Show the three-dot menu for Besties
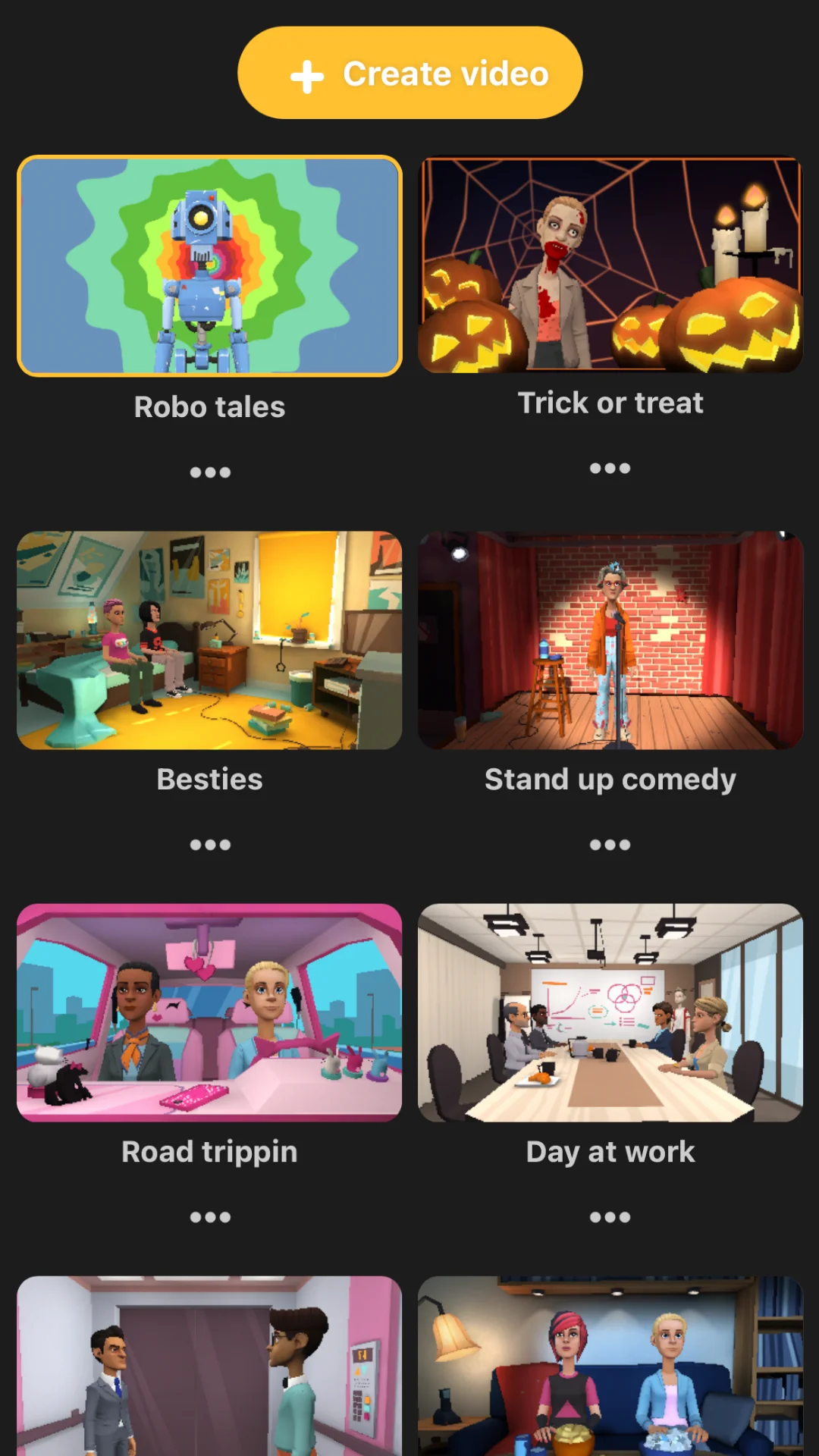The image size is (819, 1456). pyautogui.click(x=210, y=845)
